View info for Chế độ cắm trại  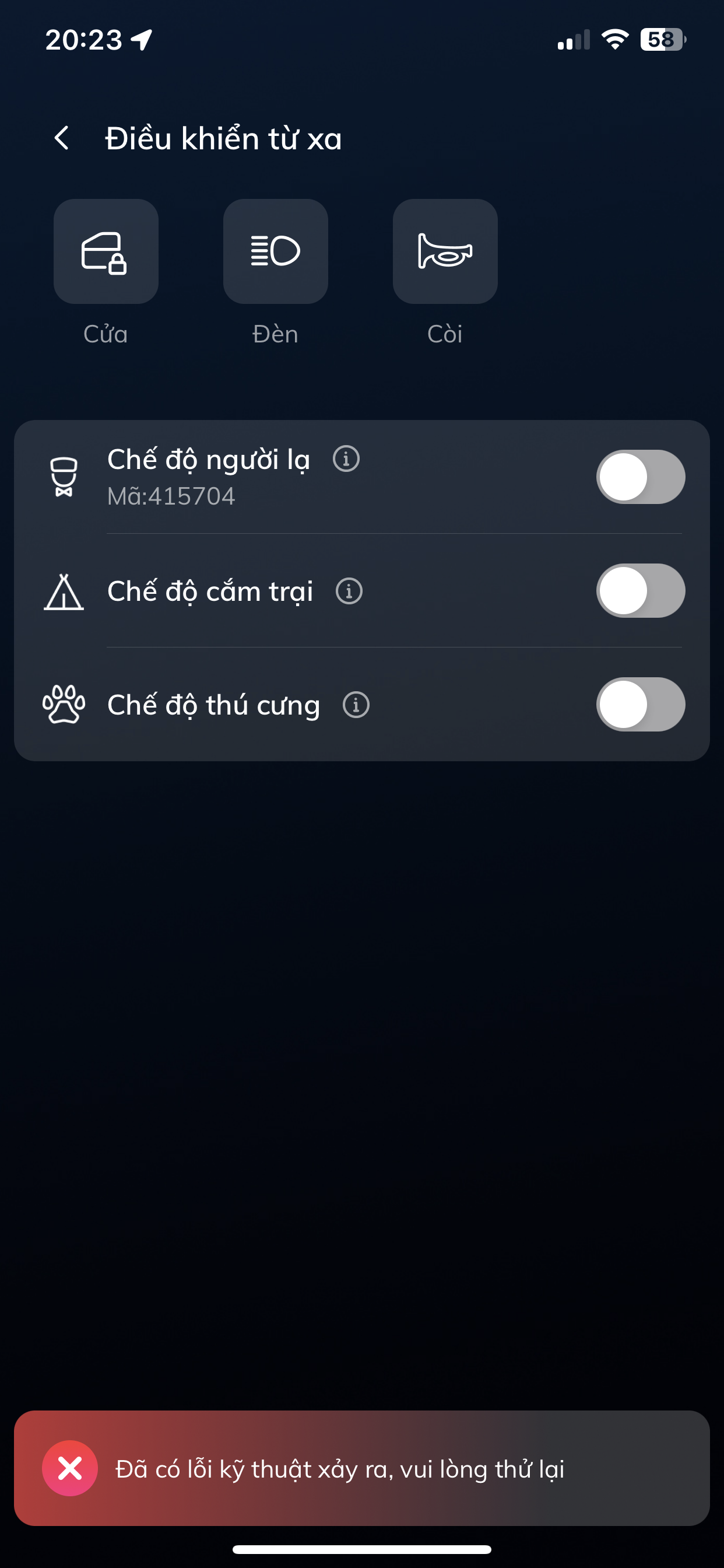click(349, 591)
